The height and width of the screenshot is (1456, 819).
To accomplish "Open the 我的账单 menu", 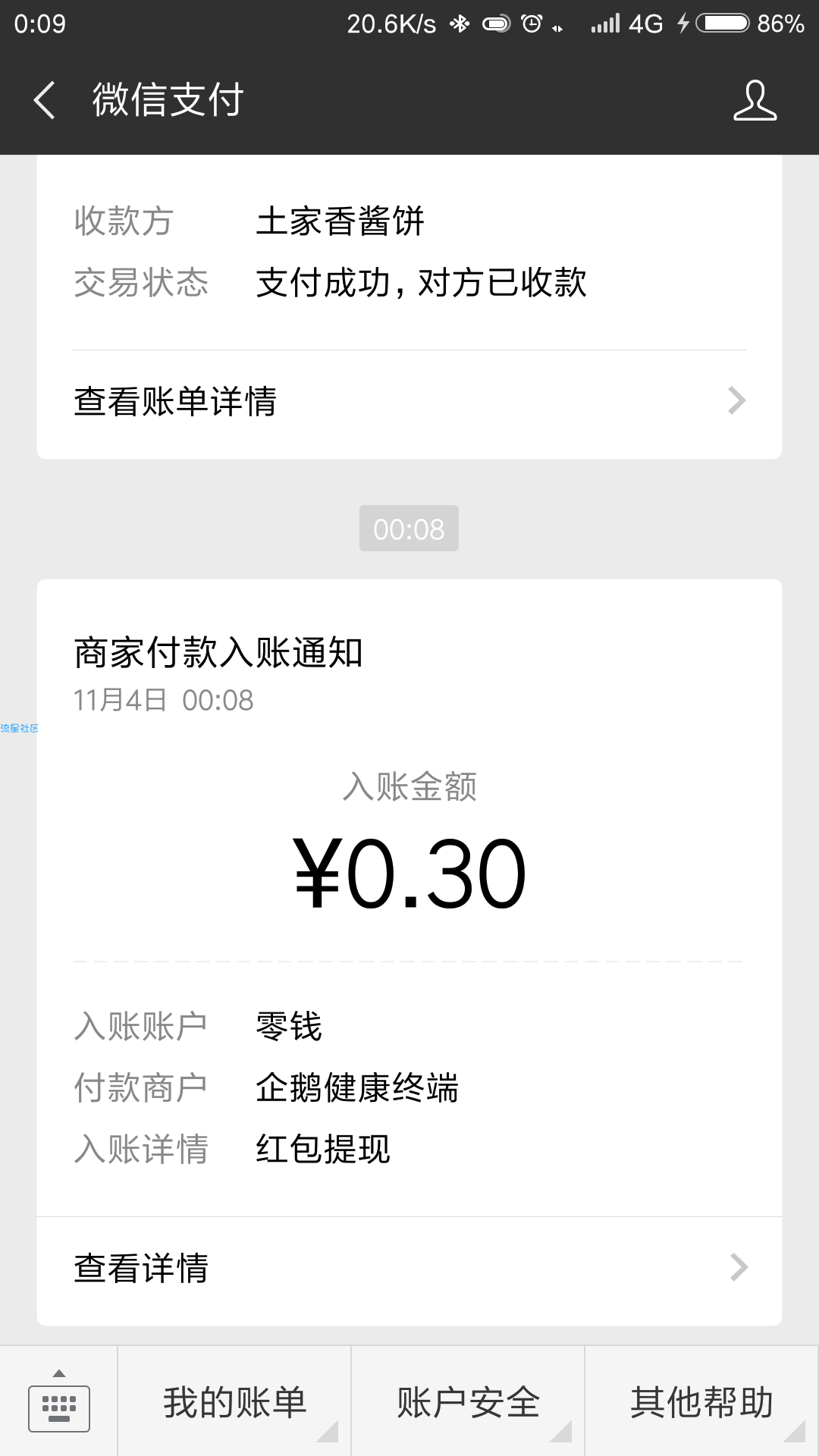I will pyautogui.click(x=235, y=1402).
